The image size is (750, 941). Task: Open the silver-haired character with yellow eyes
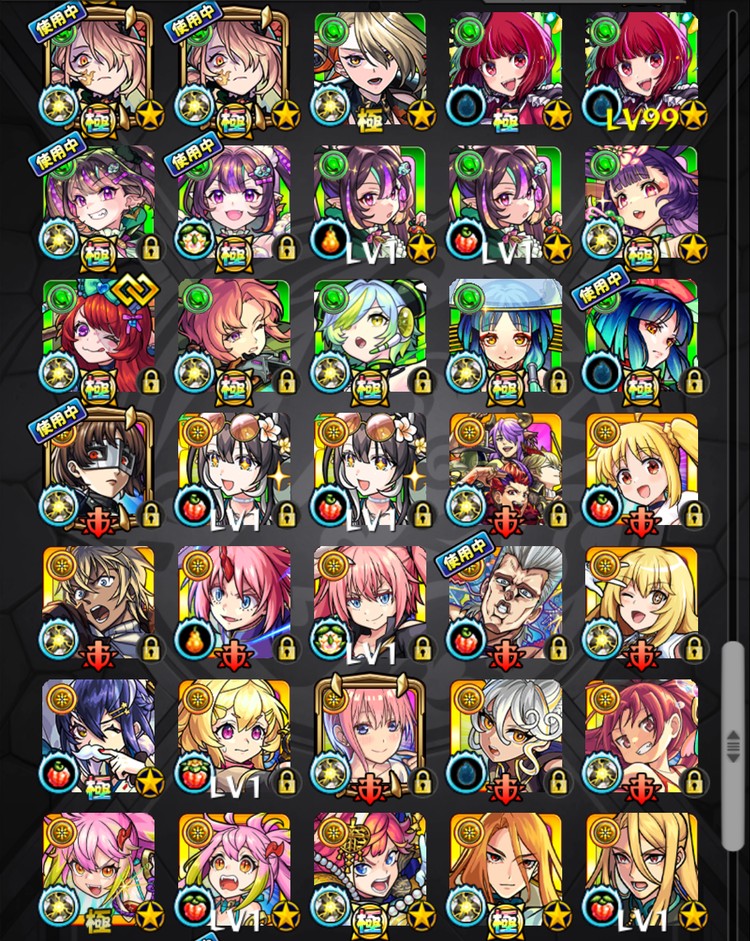click(x=370, y=67)
